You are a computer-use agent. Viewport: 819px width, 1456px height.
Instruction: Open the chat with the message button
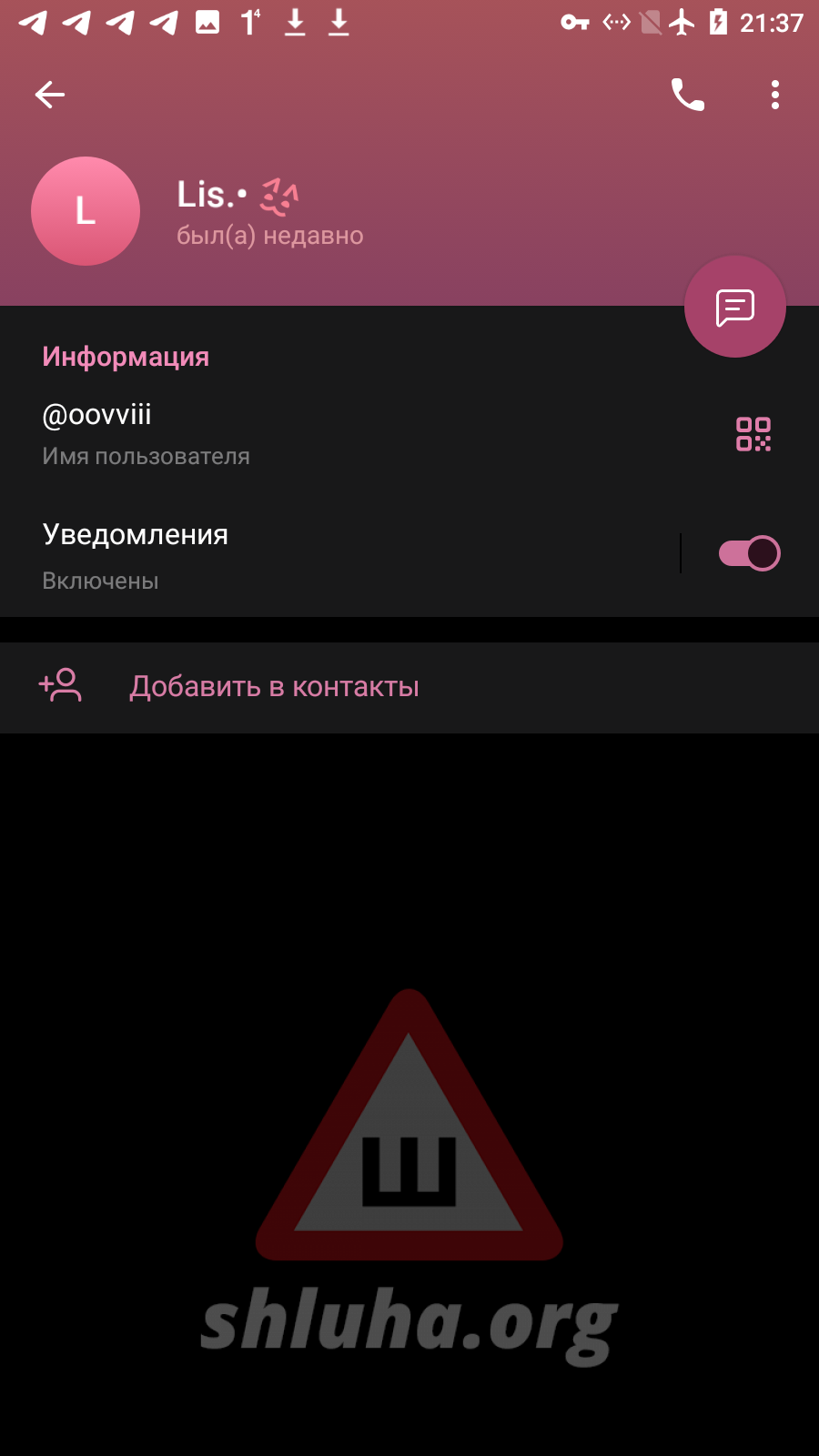[x=735, y=308]
